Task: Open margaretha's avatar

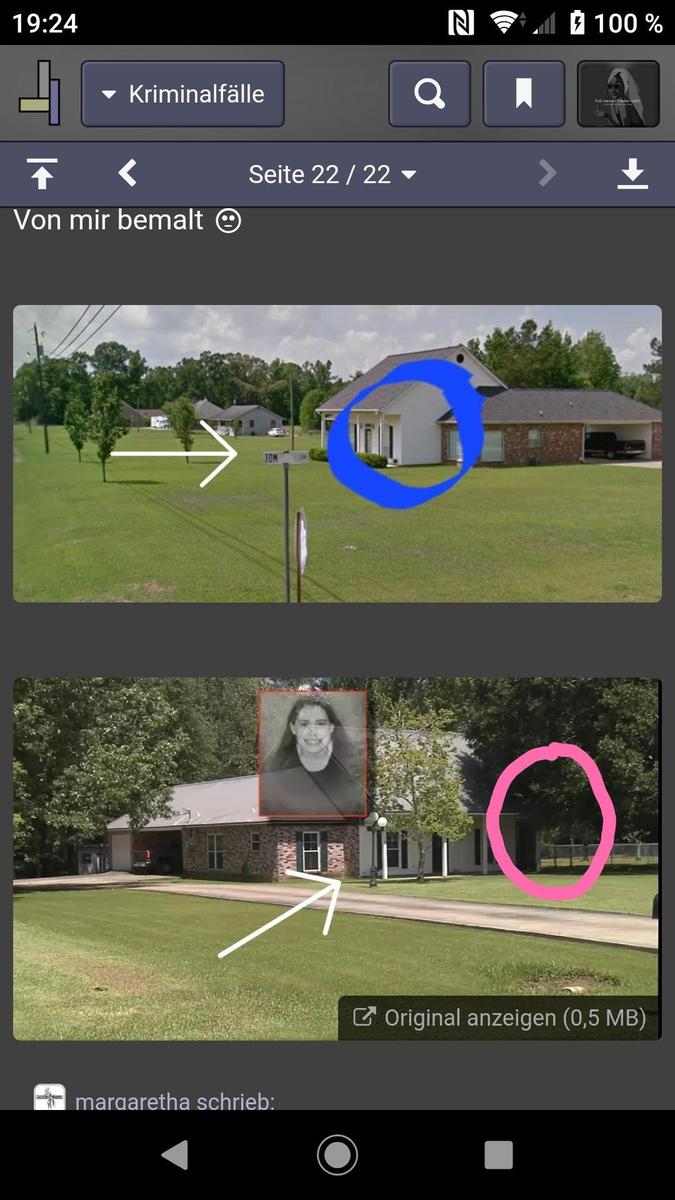Action: [49, 1097]
